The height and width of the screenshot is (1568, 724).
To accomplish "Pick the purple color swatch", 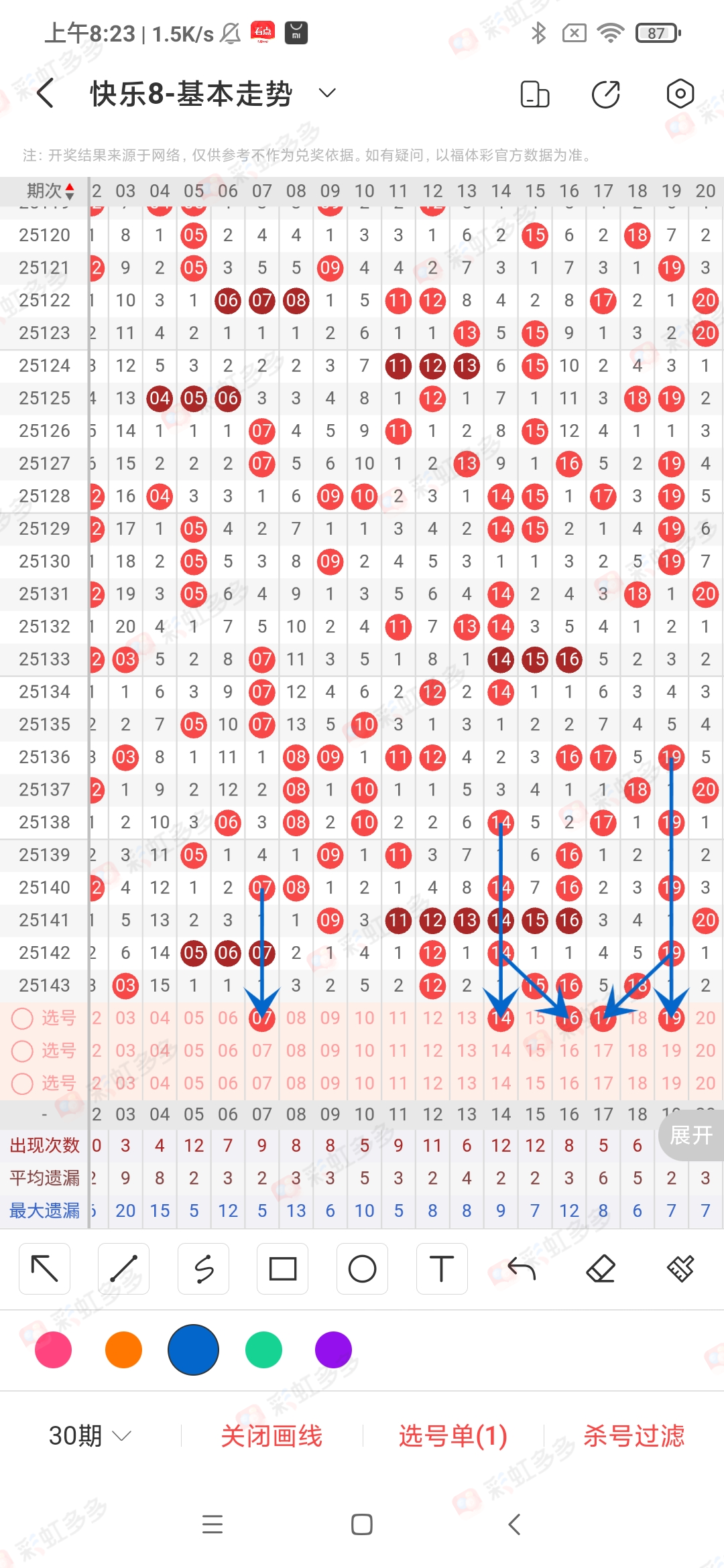I will (x=333, y=1350).
